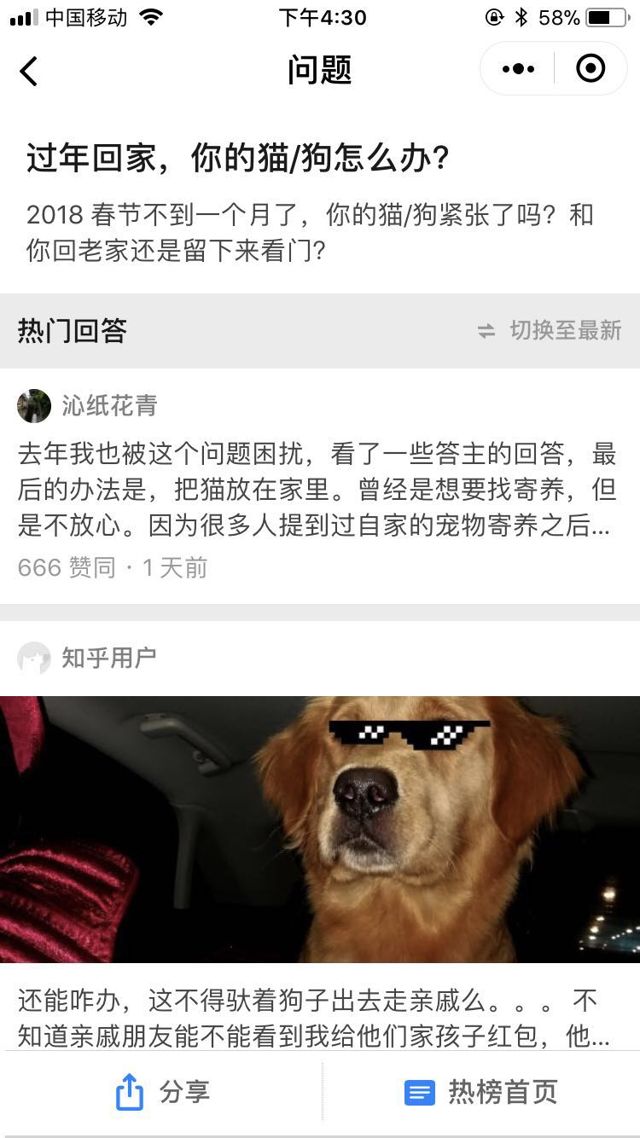Tap 切换至最新 to sort by latest
Image resolution: width=640 pixels, height=1138 pixels.
[549, 331]
